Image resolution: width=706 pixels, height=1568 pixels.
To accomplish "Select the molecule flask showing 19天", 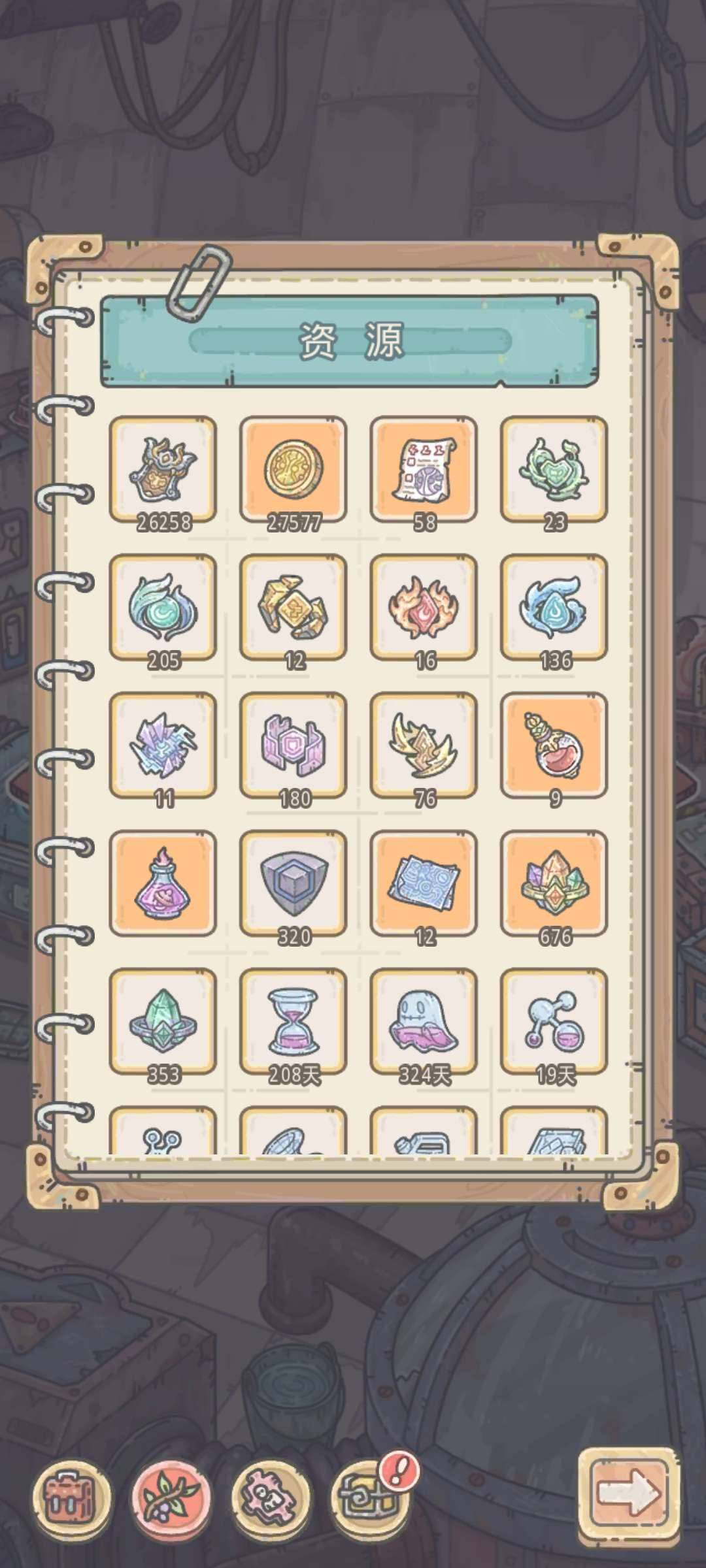I will pos(554,1021).
